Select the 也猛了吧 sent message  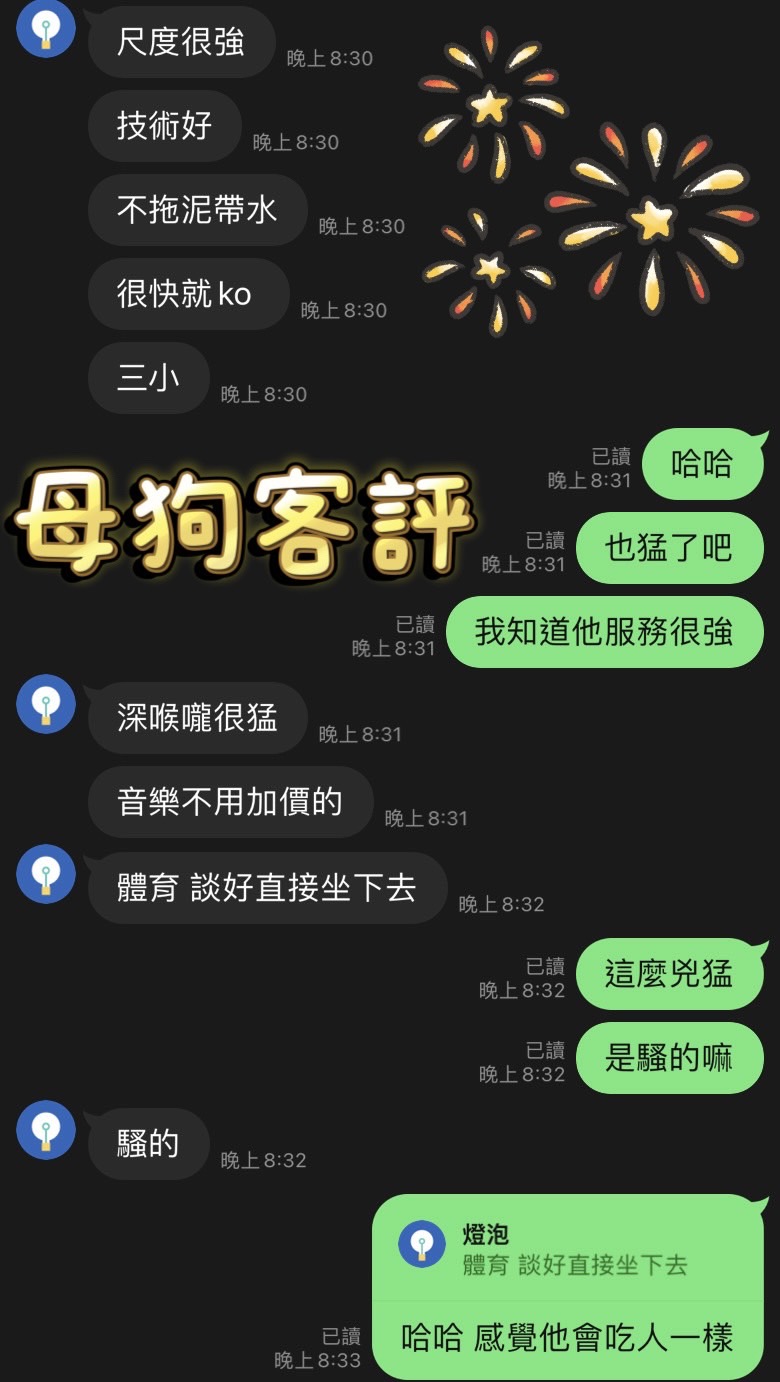(669, 548)
